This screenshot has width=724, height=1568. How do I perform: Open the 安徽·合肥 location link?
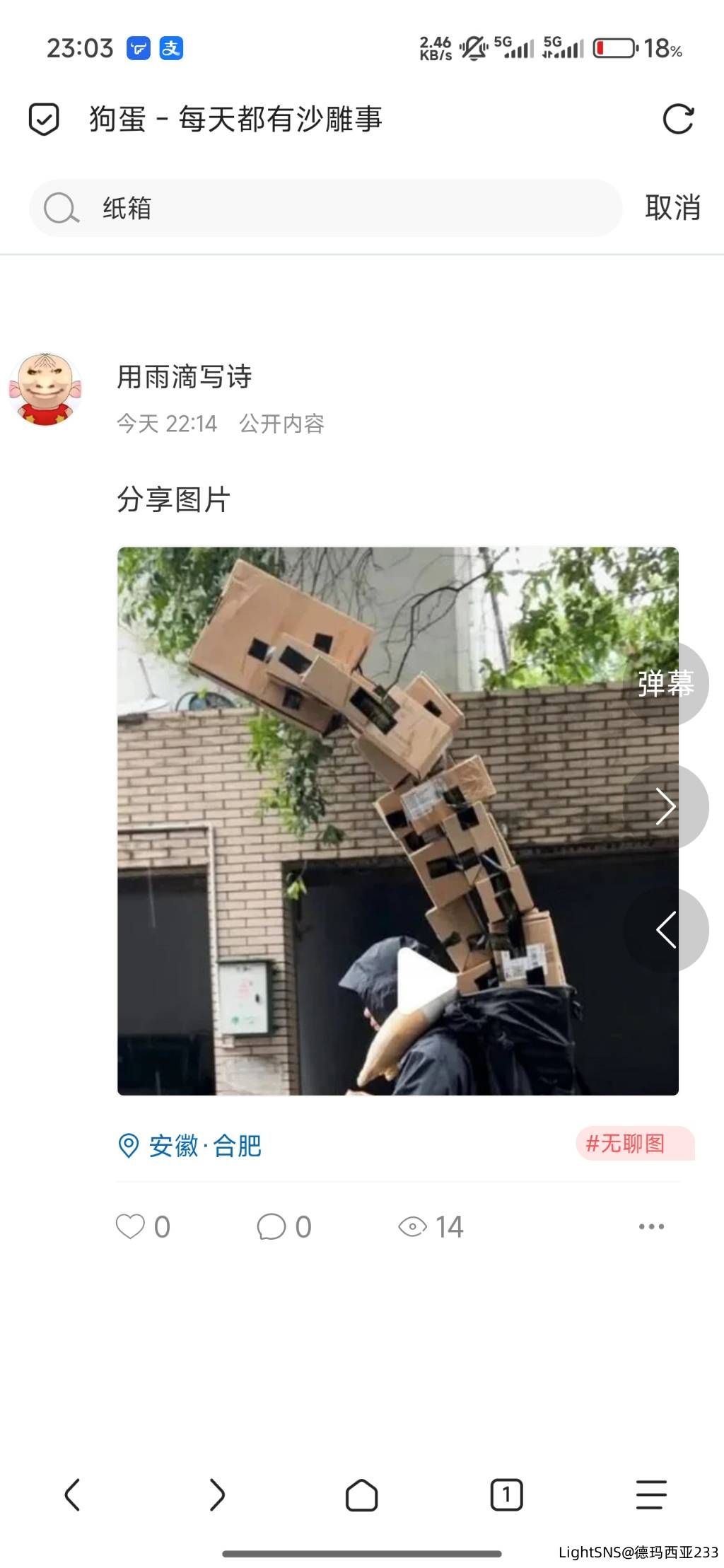(191, 1145)
